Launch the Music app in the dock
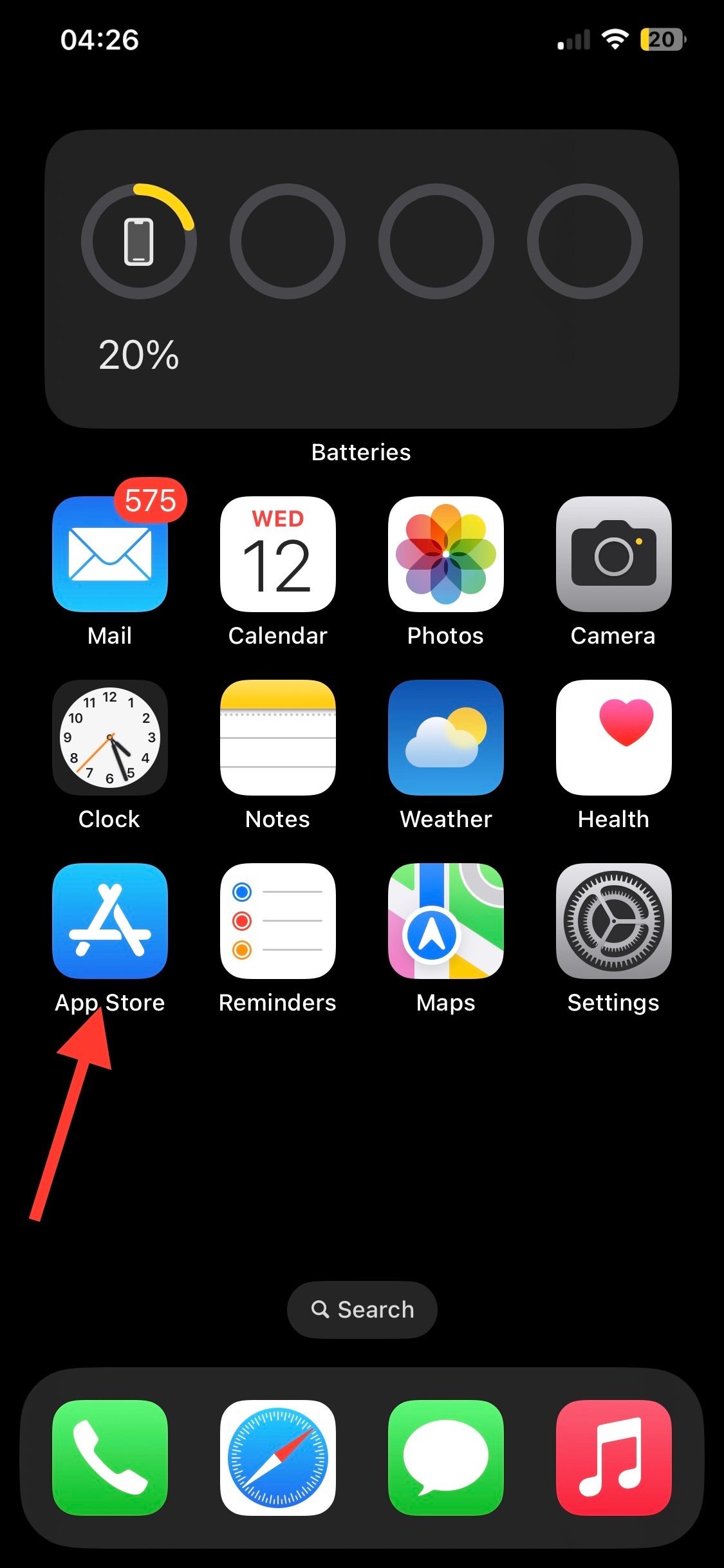 click(614, 1457)
